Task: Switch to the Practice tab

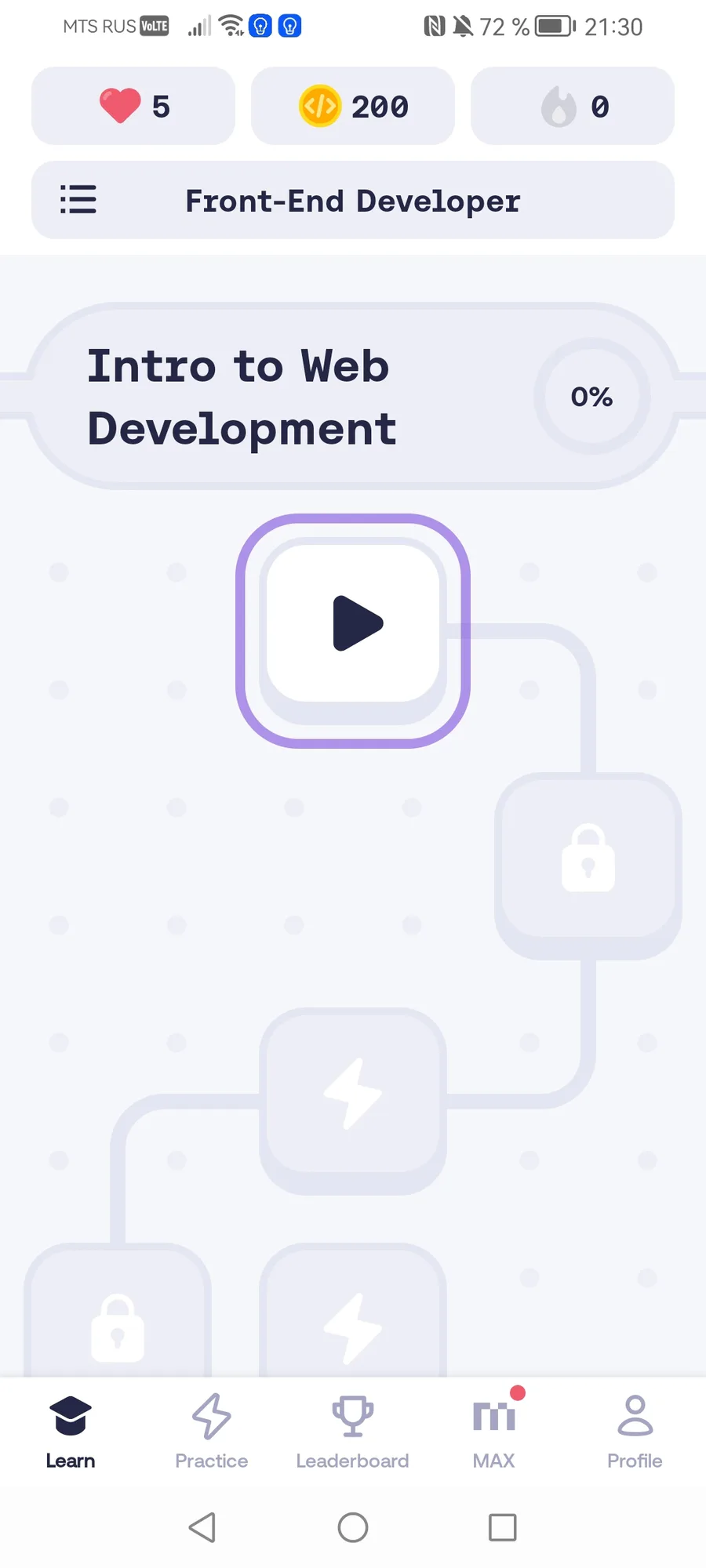Action: click(x=212, y=1432)
